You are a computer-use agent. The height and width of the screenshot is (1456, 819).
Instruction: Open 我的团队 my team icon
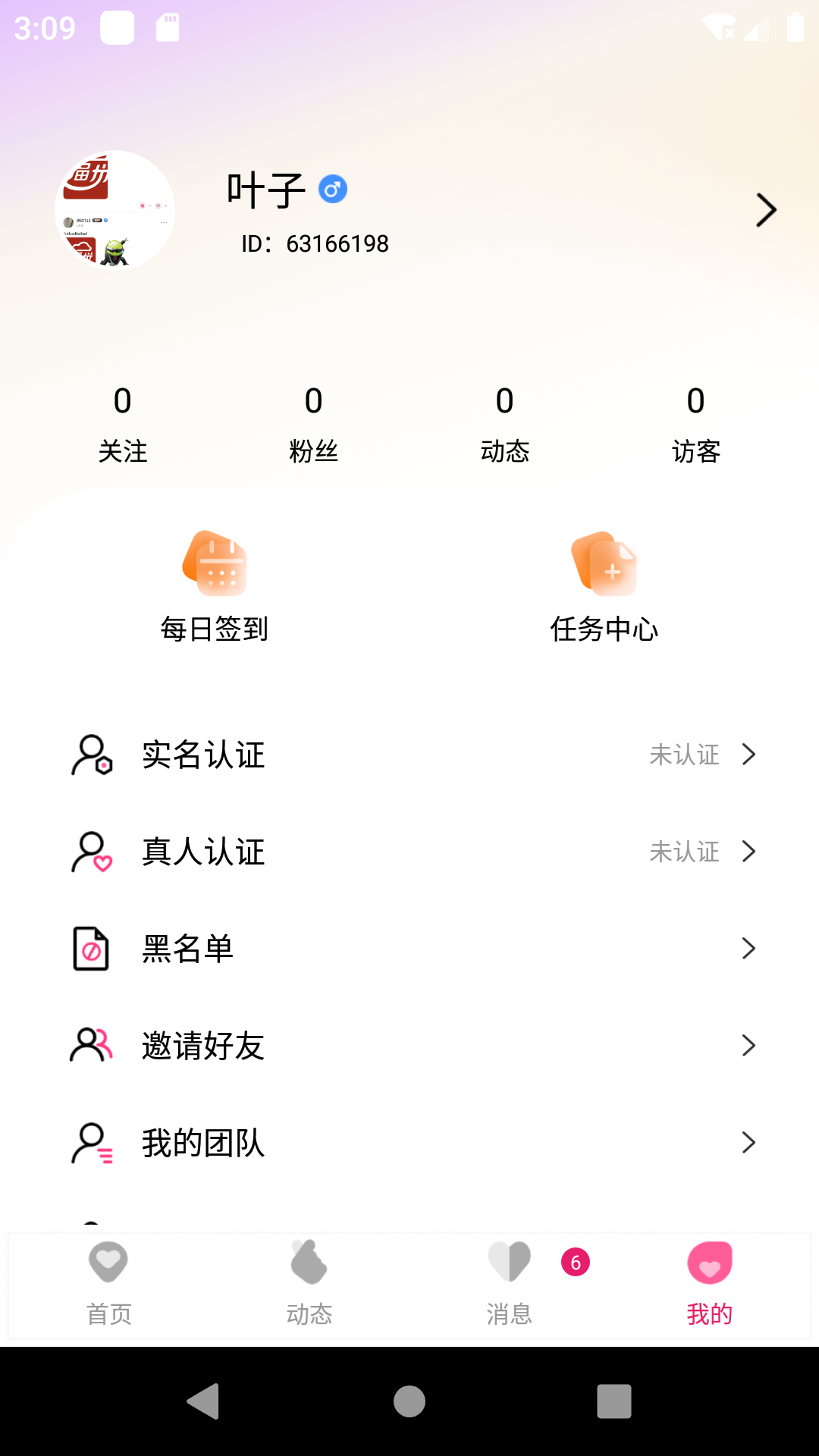point(90,1143)
